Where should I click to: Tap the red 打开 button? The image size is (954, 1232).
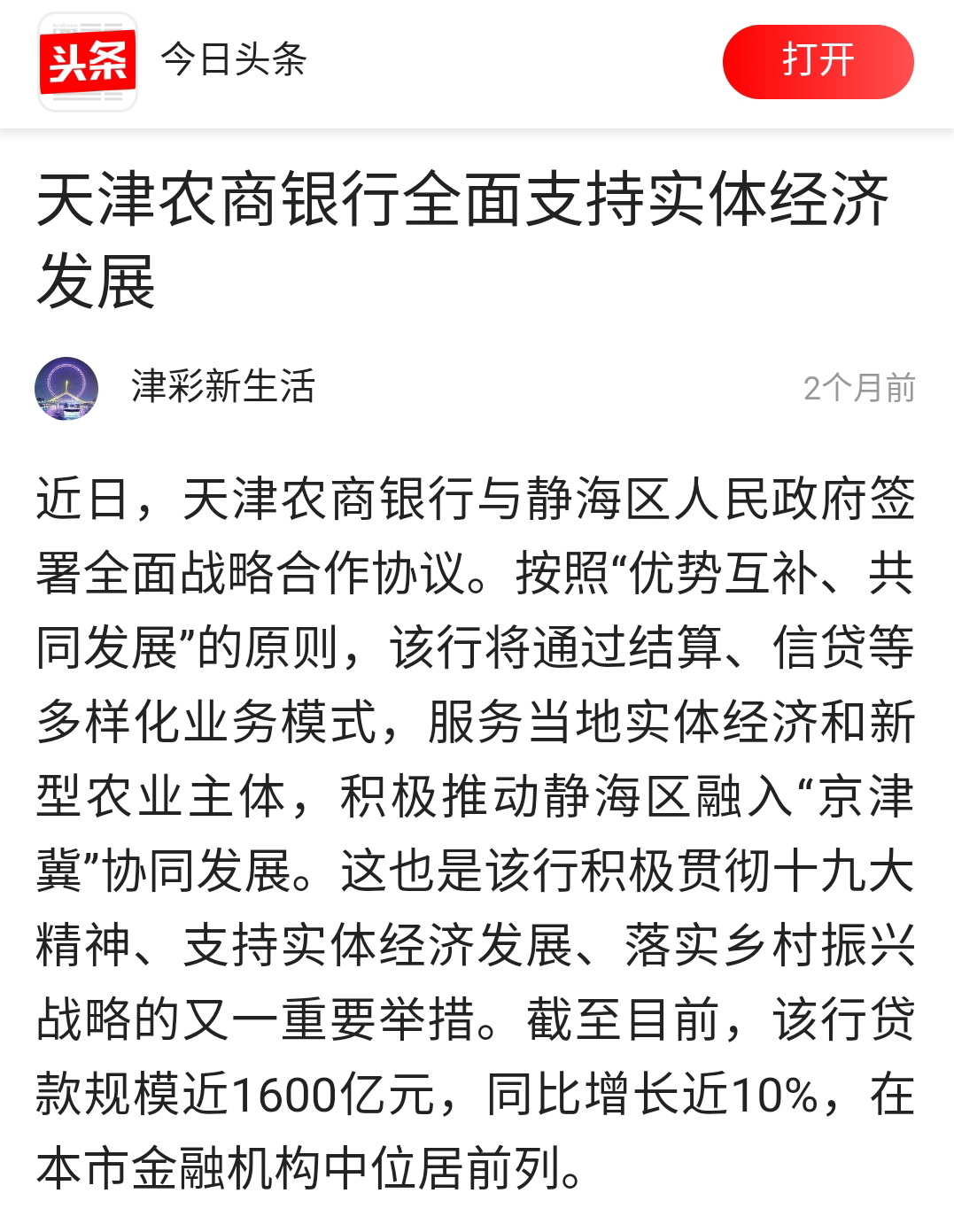click(x=817, y=61)
